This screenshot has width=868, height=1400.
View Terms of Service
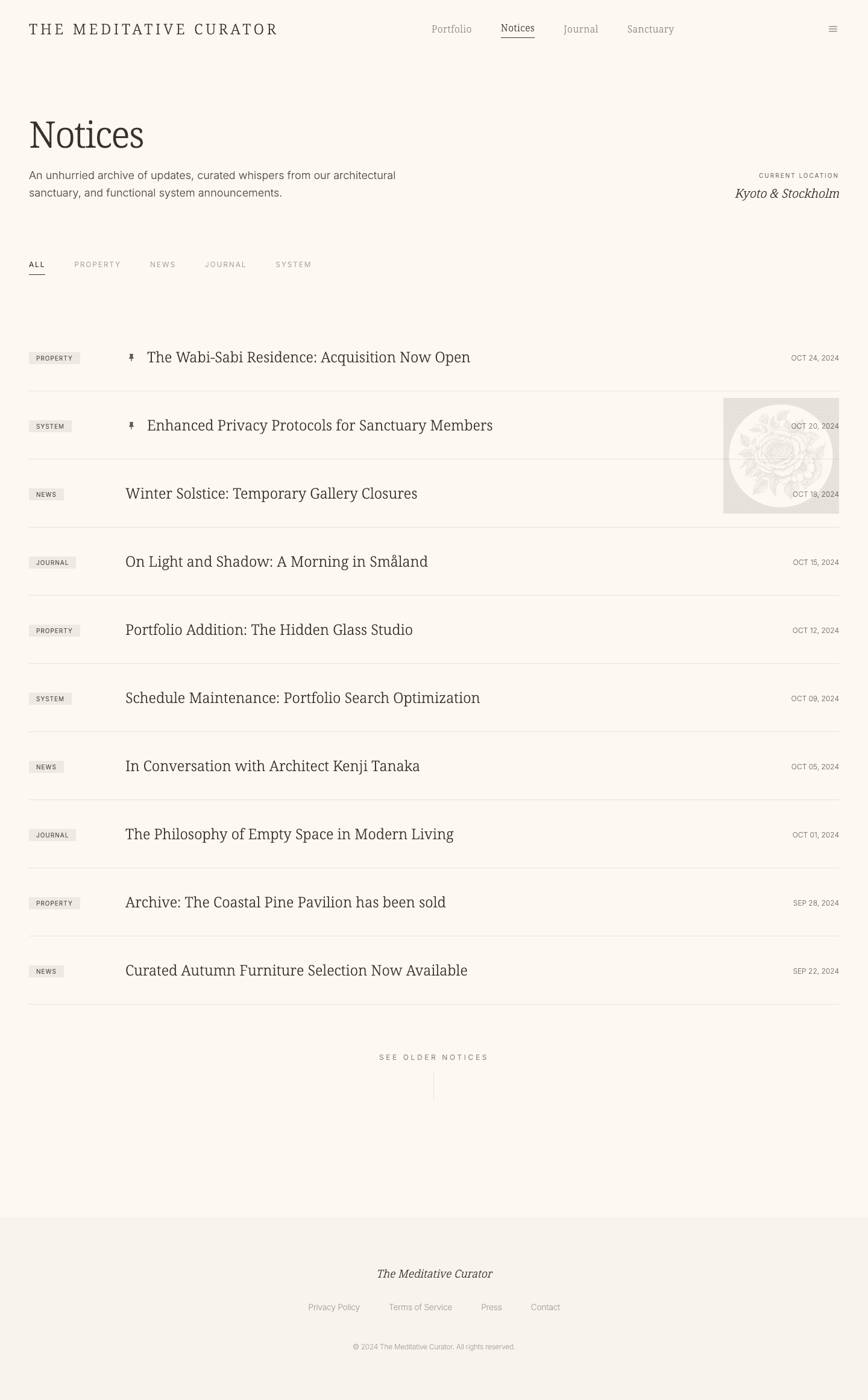(x=420, y=1307)
